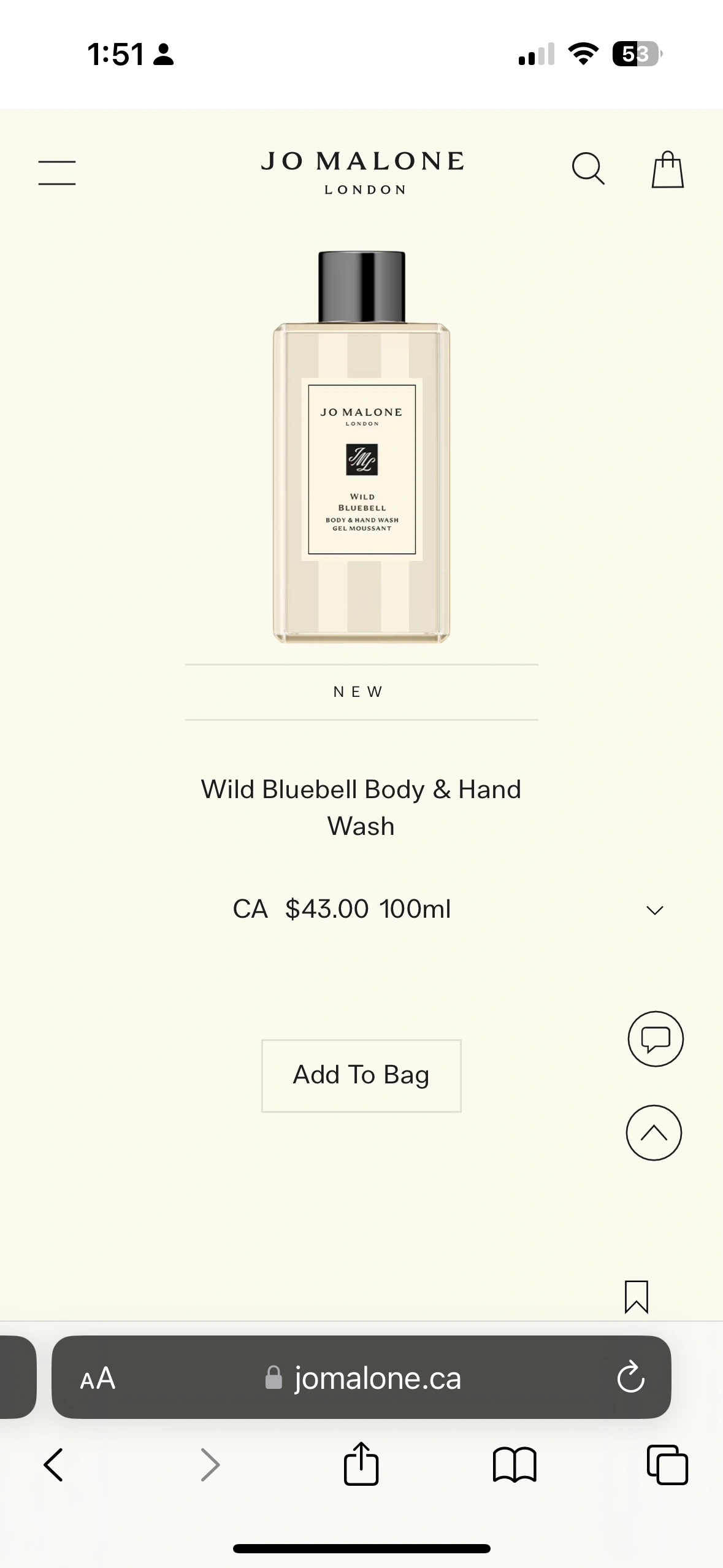The width and height of the screenshot is (723, 1568).
Task: Open Safari bookmarks
Action: tap(515, 1465)
